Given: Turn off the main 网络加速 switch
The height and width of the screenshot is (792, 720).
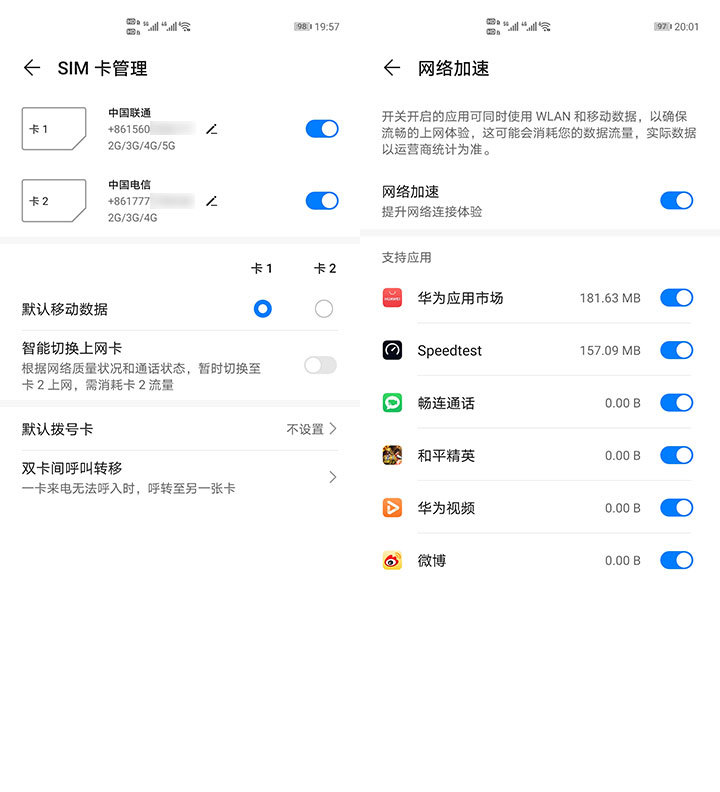Looking at the screenshot, I should 676,201.
